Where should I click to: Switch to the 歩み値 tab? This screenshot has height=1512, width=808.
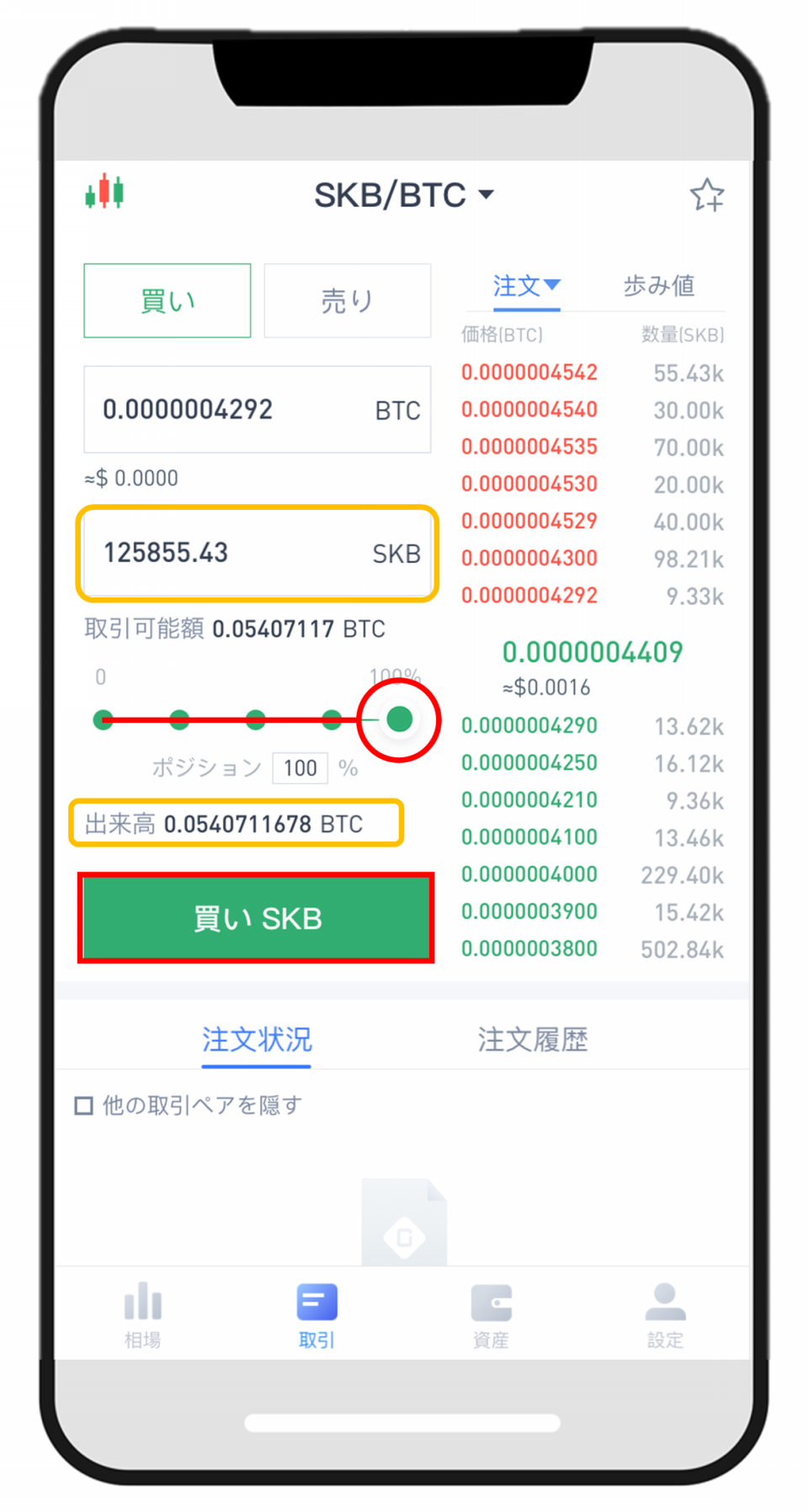pyautogui.click(x=658, y=286)
